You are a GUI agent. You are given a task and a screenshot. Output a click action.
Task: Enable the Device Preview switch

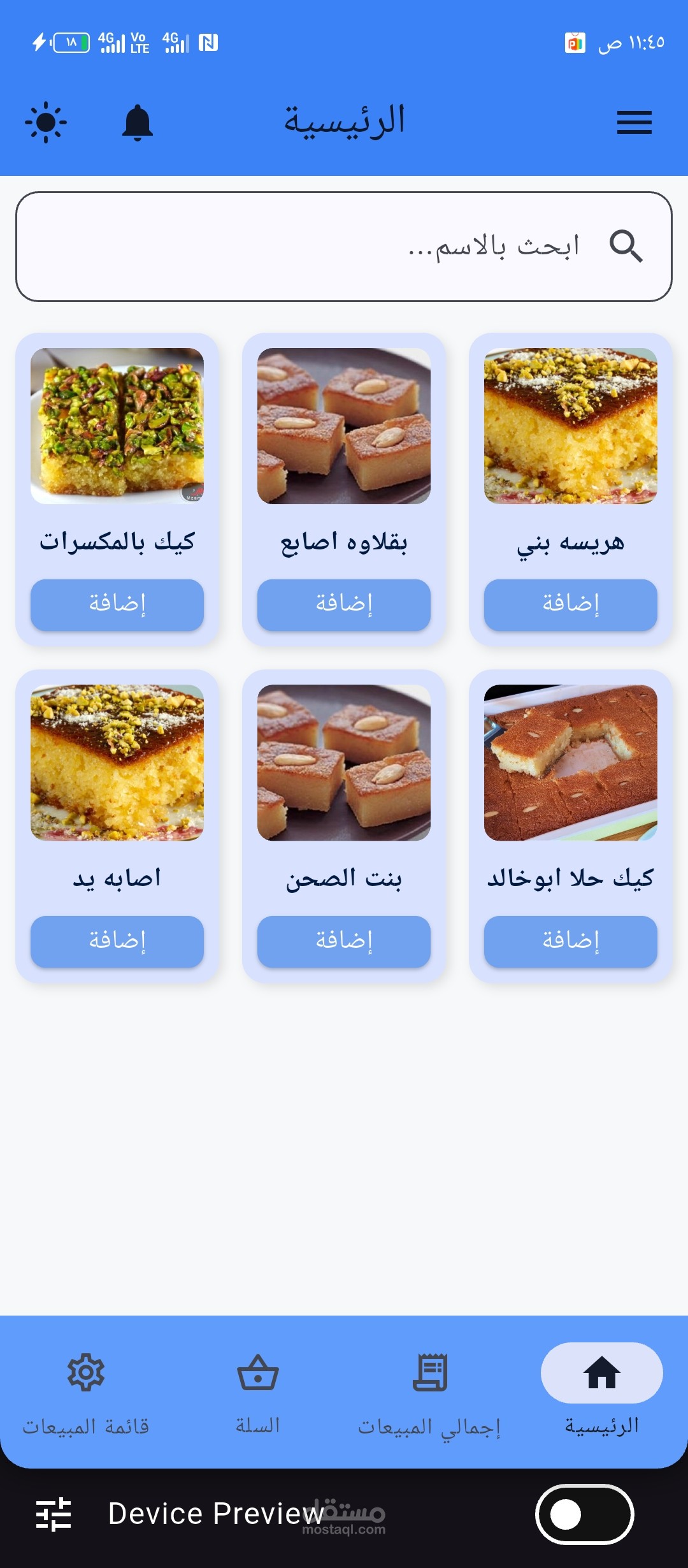click(x=584, y=1514)
